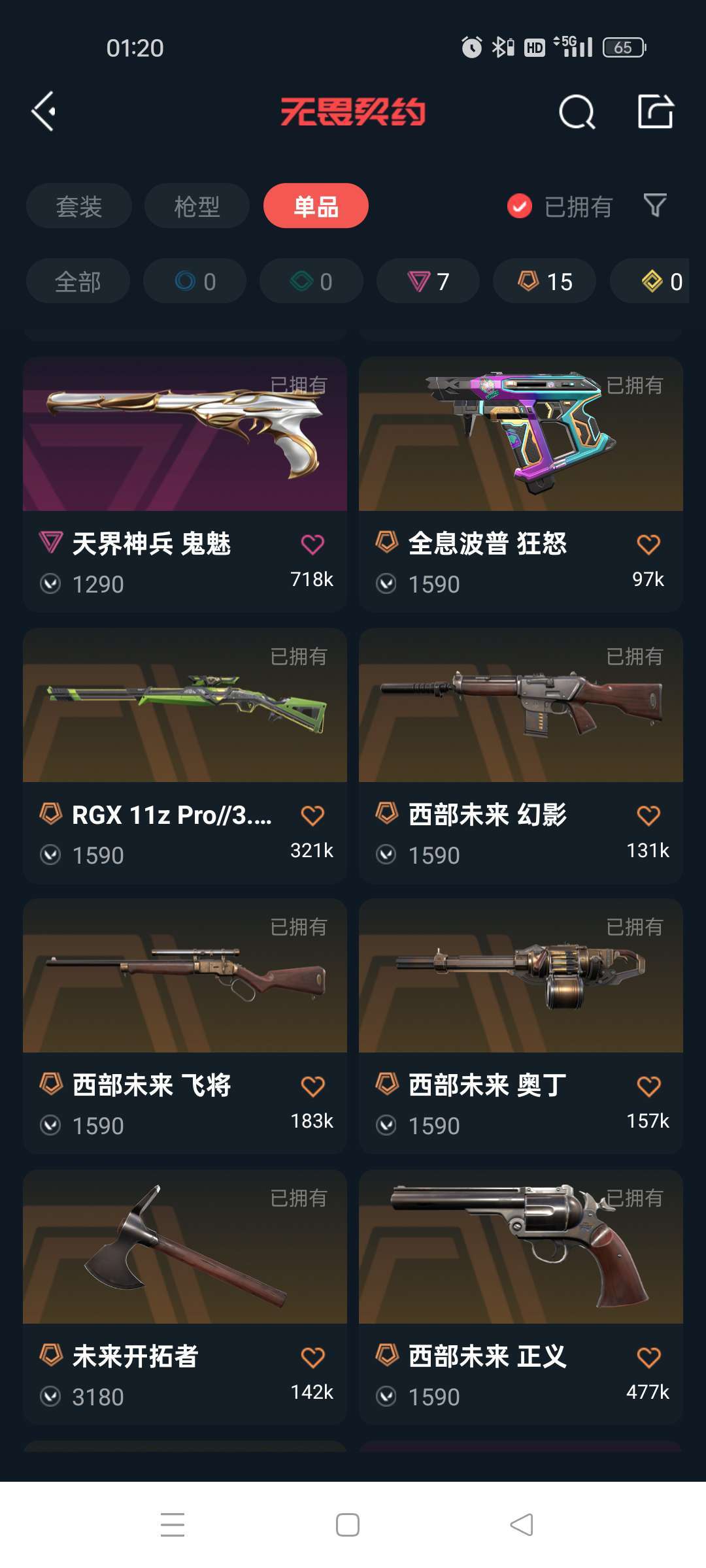This screenshot has height=1568, width=706.
Task: Open the RGX 11z Pro skin card
Action: click(x=185, y=756)
